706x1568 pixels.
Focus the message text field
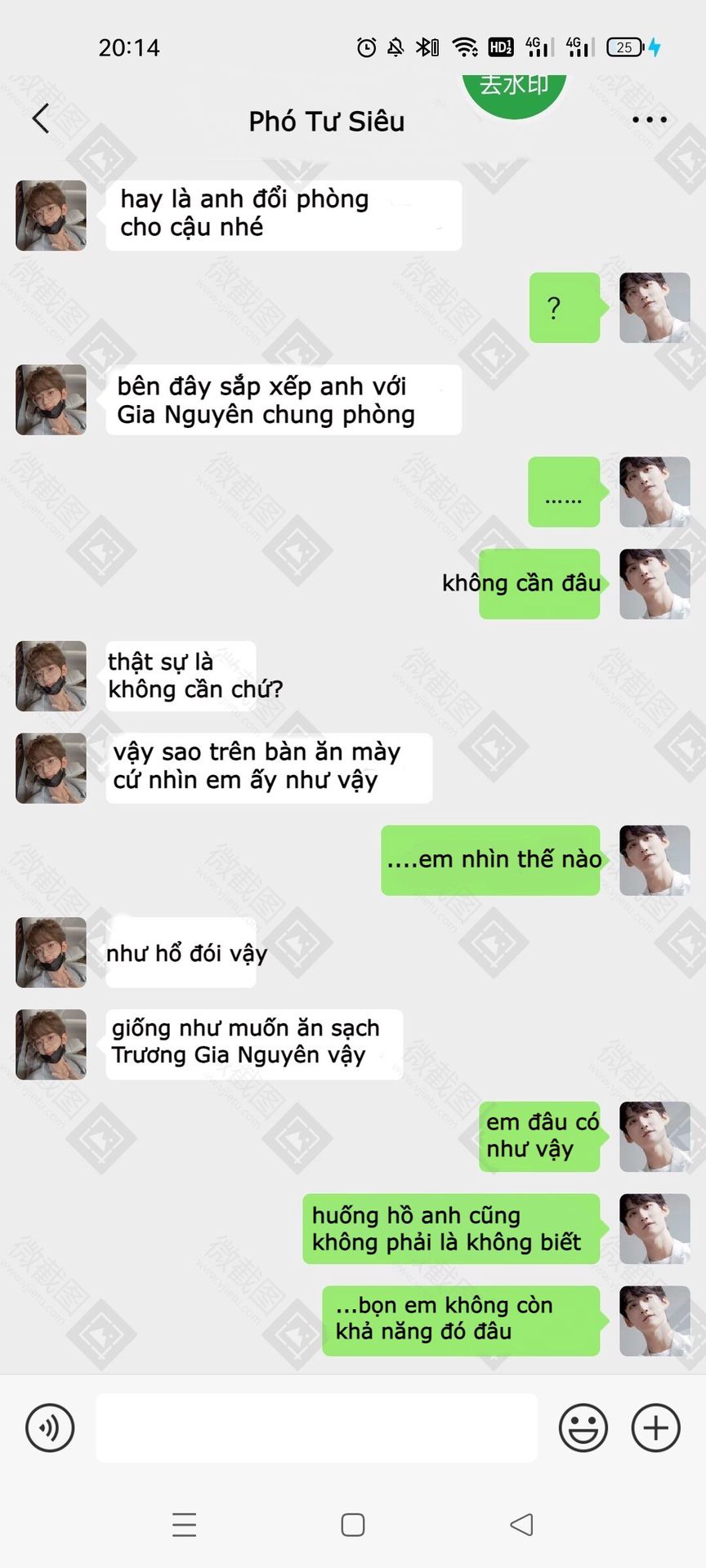(x=317, y=1428)
